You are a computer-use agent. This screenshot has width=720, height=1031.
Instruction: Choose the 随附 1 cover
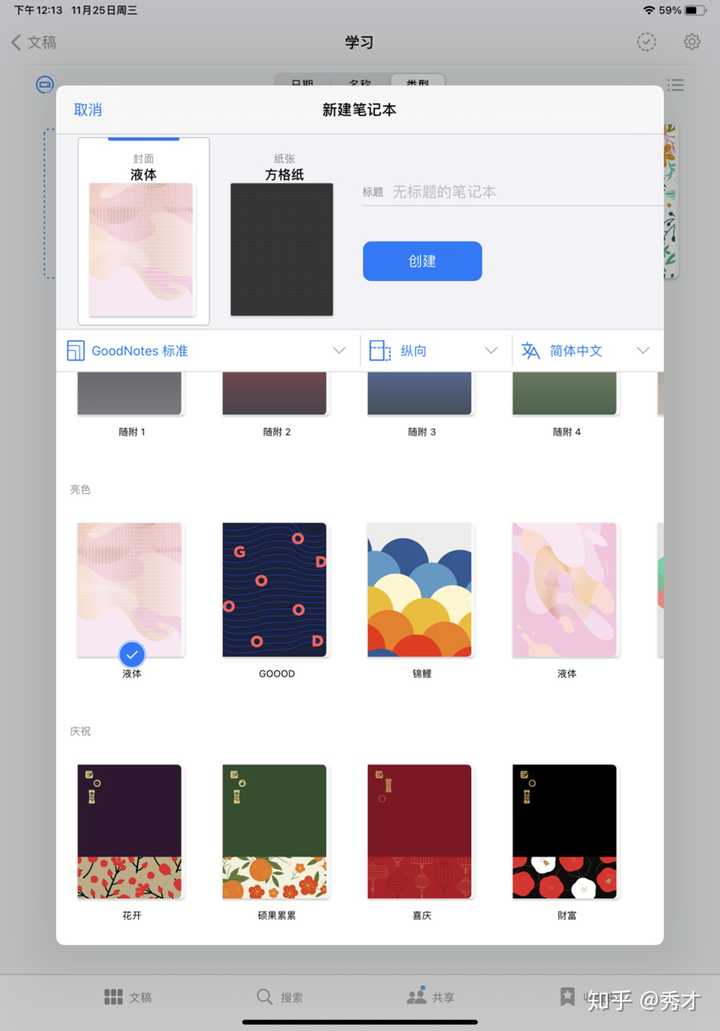(x=130, y=394)
